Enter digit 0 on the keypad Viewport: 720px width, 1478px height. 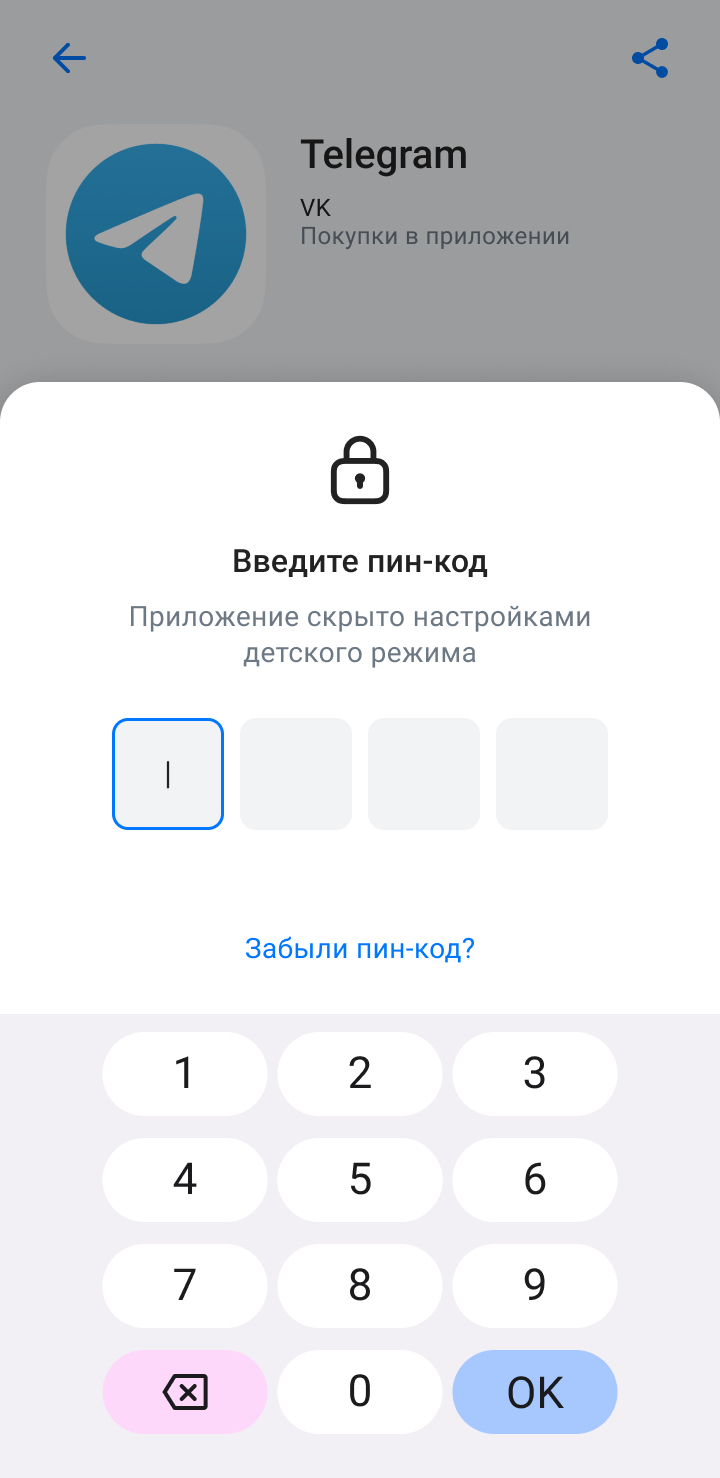click(x=360, y=1392)
